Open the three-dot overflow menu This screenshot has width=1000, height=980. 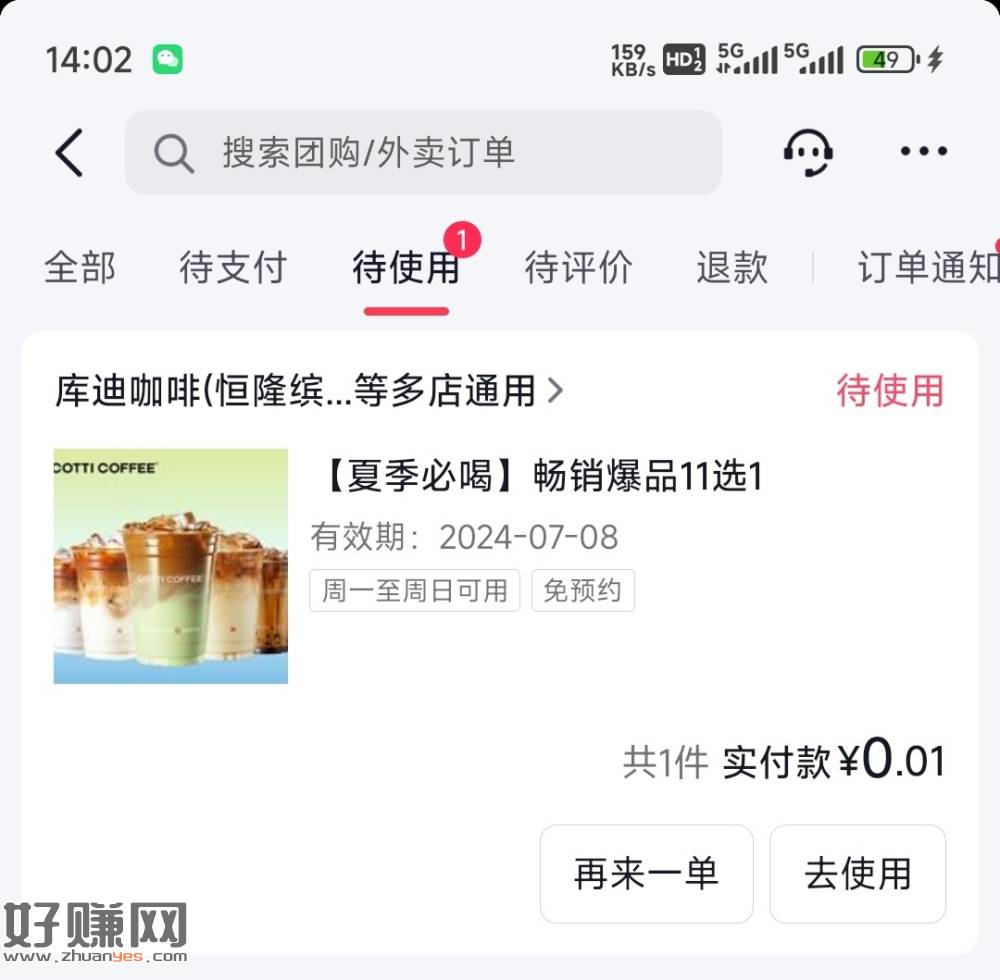(x=923, y=152)
